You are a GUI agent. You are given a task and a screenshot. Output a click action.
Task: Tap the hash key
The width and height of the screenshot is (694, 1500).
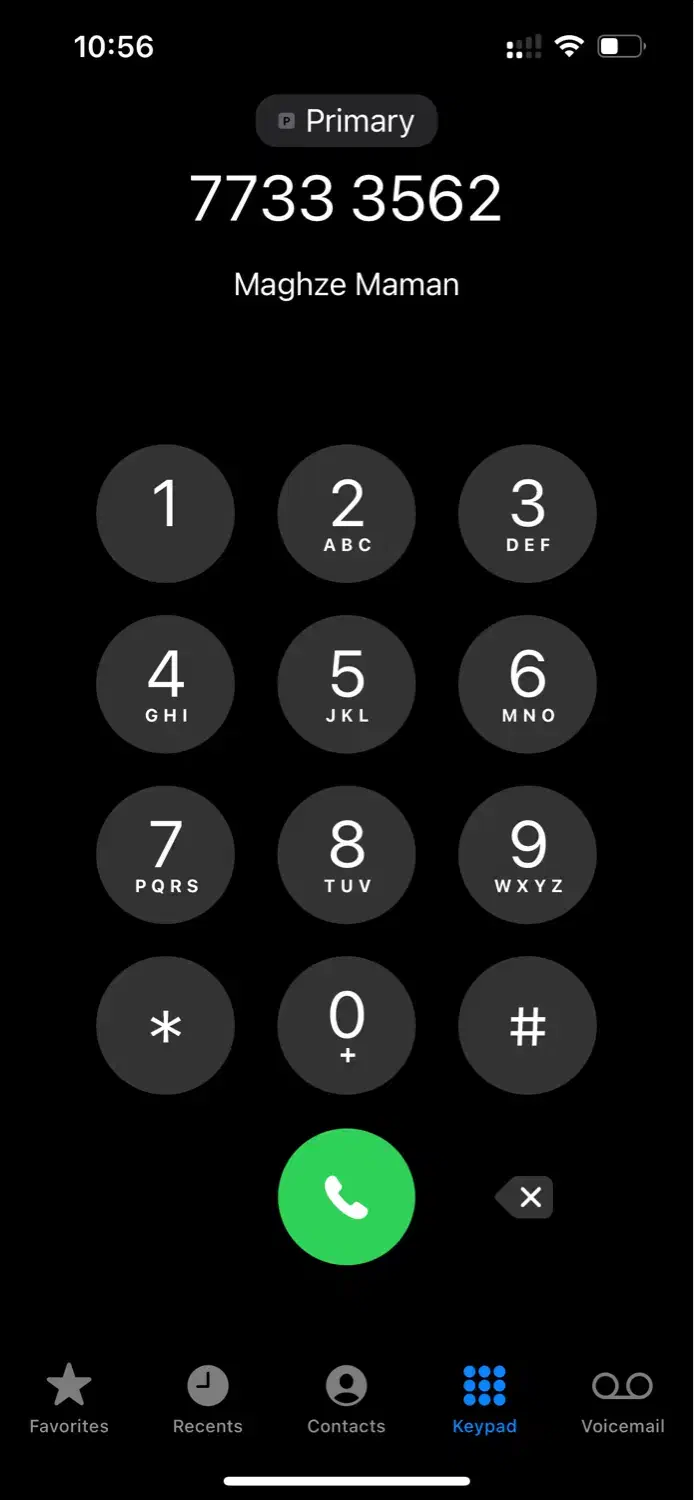point(527,1026)
